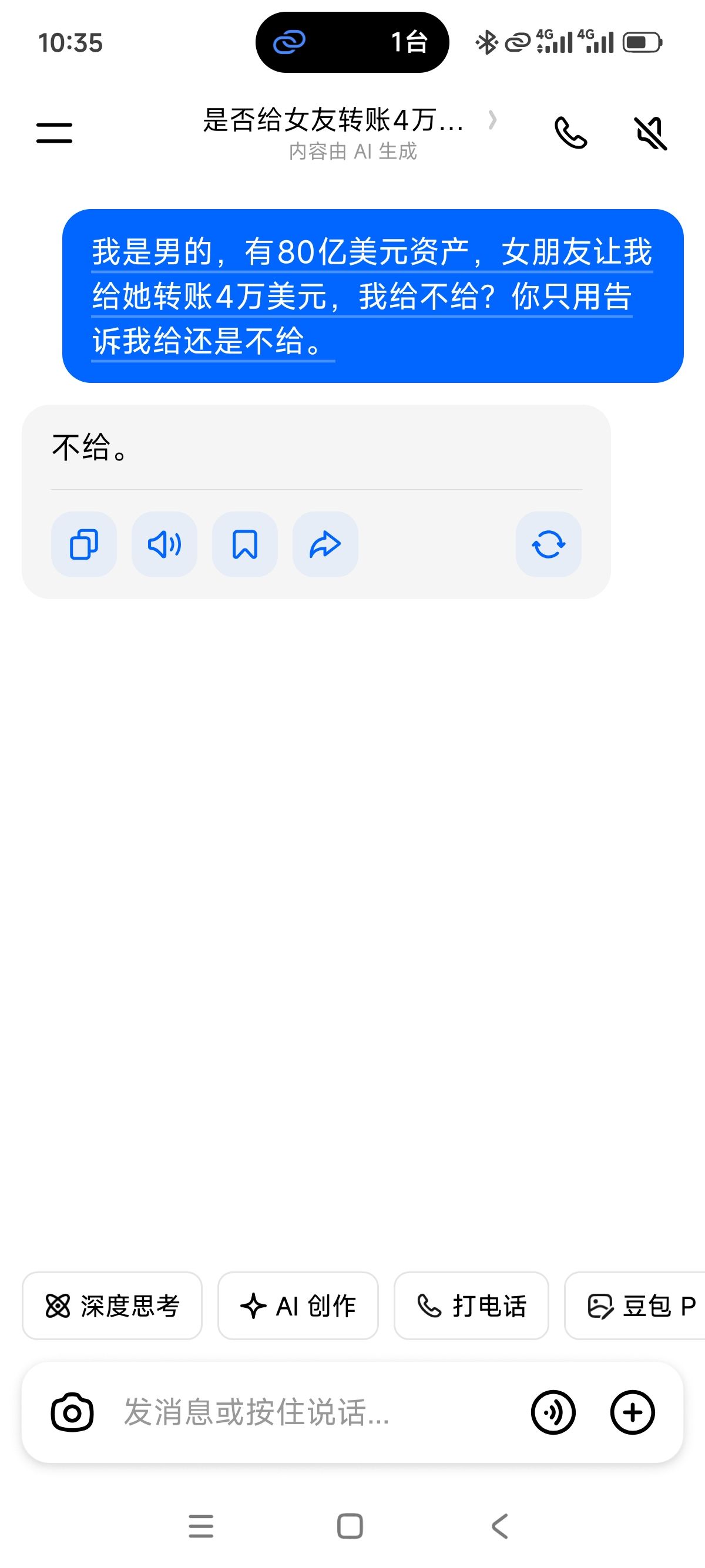The width and height of the screenshot is (705, 1568).
Task: Switch to voice input mode
Action: tap(553, 1412)
